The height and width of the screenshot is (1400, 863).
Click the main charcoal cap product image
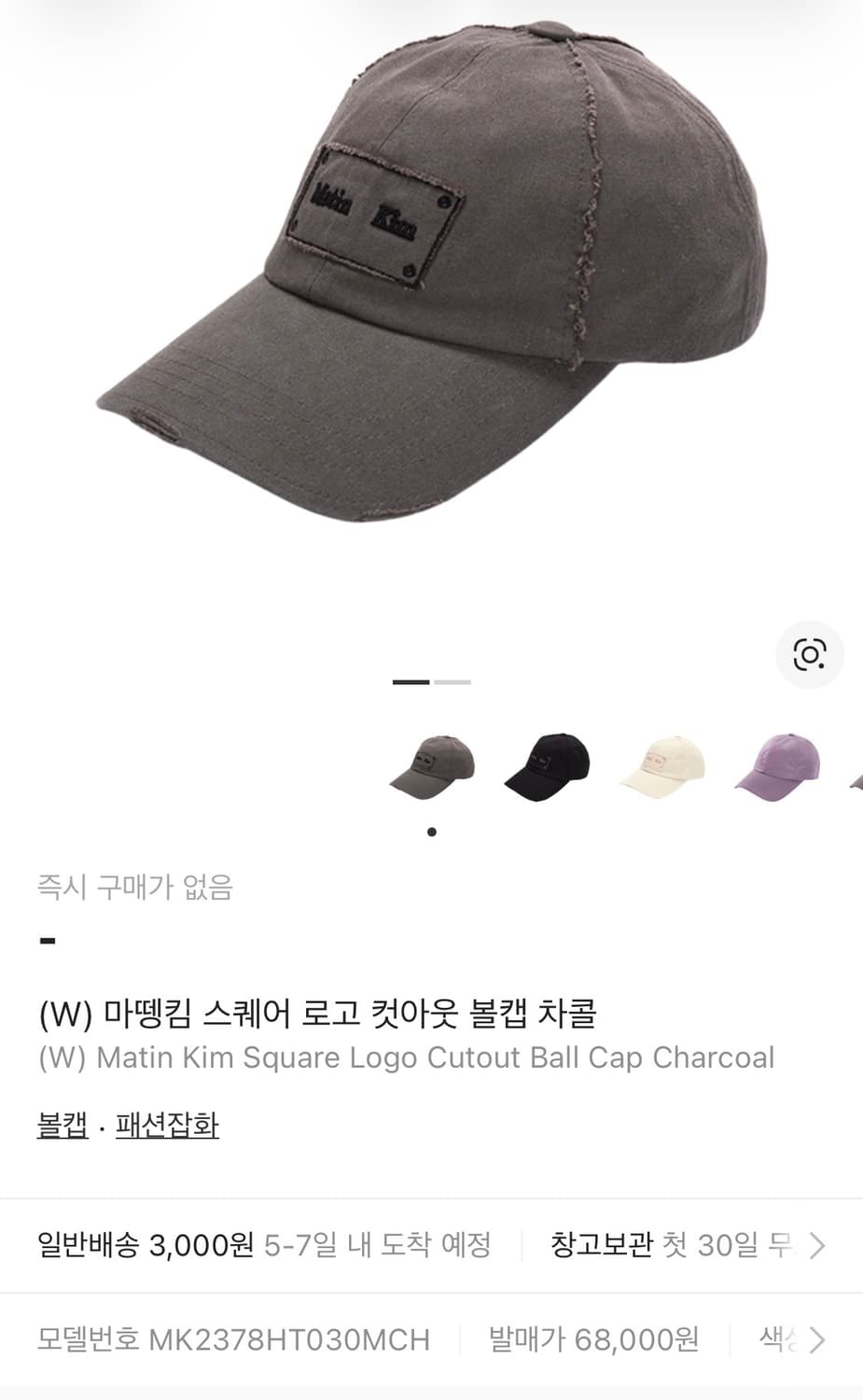[x=429, y=280]
